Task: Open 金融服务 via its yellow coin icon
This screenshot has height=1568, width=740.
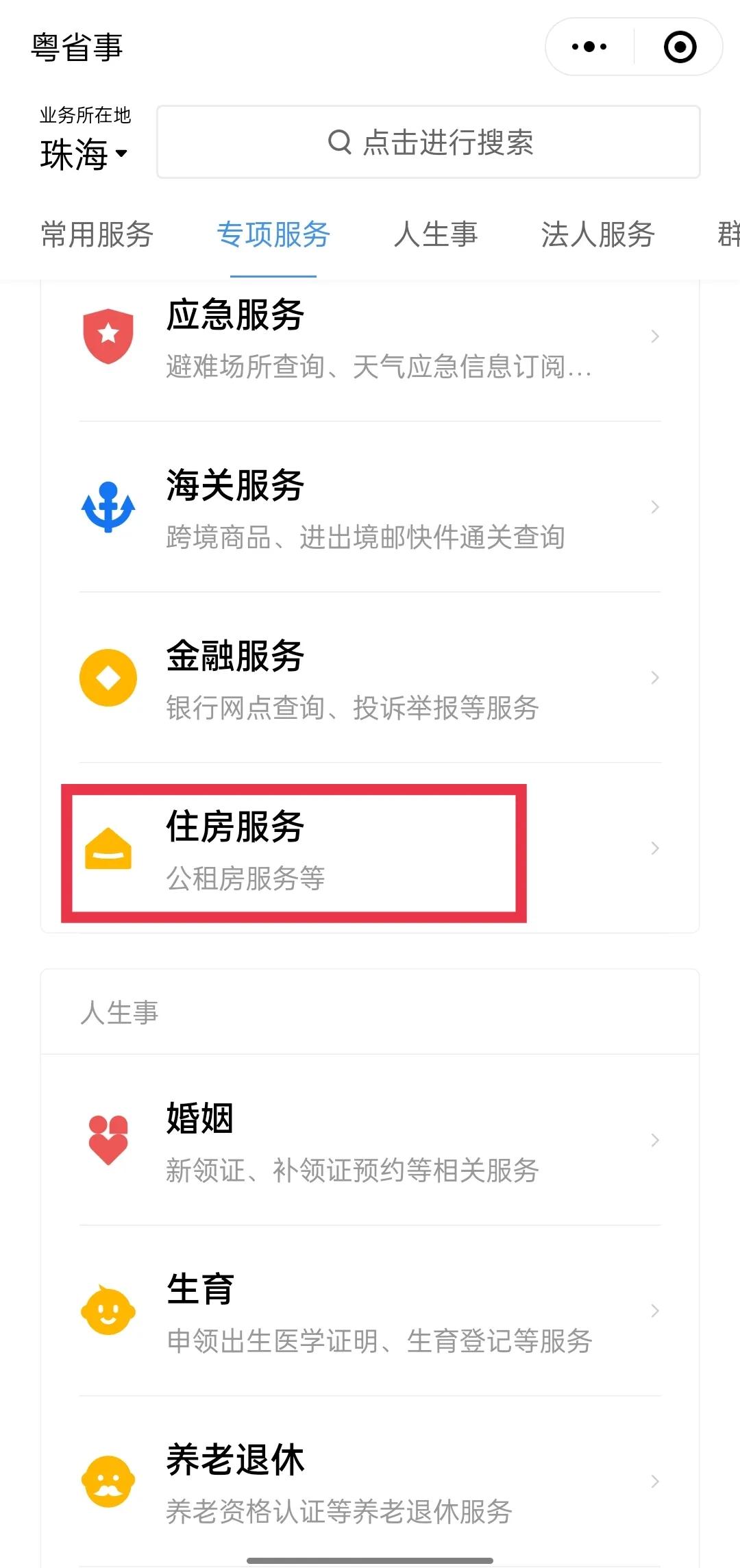Action: pos(108,678)
